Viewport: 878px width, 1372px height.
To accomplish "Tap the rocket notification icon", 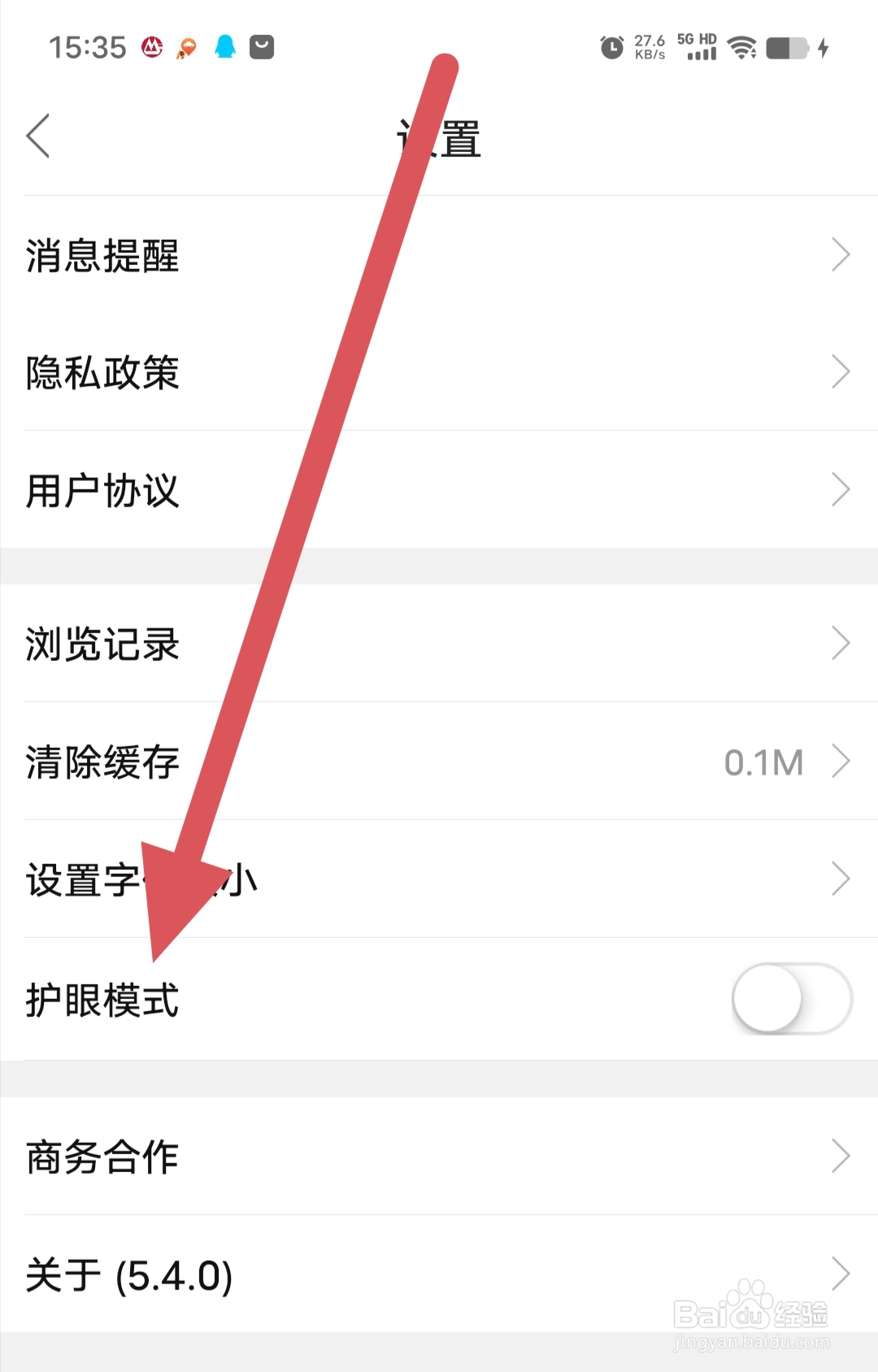I will (186, 47).
